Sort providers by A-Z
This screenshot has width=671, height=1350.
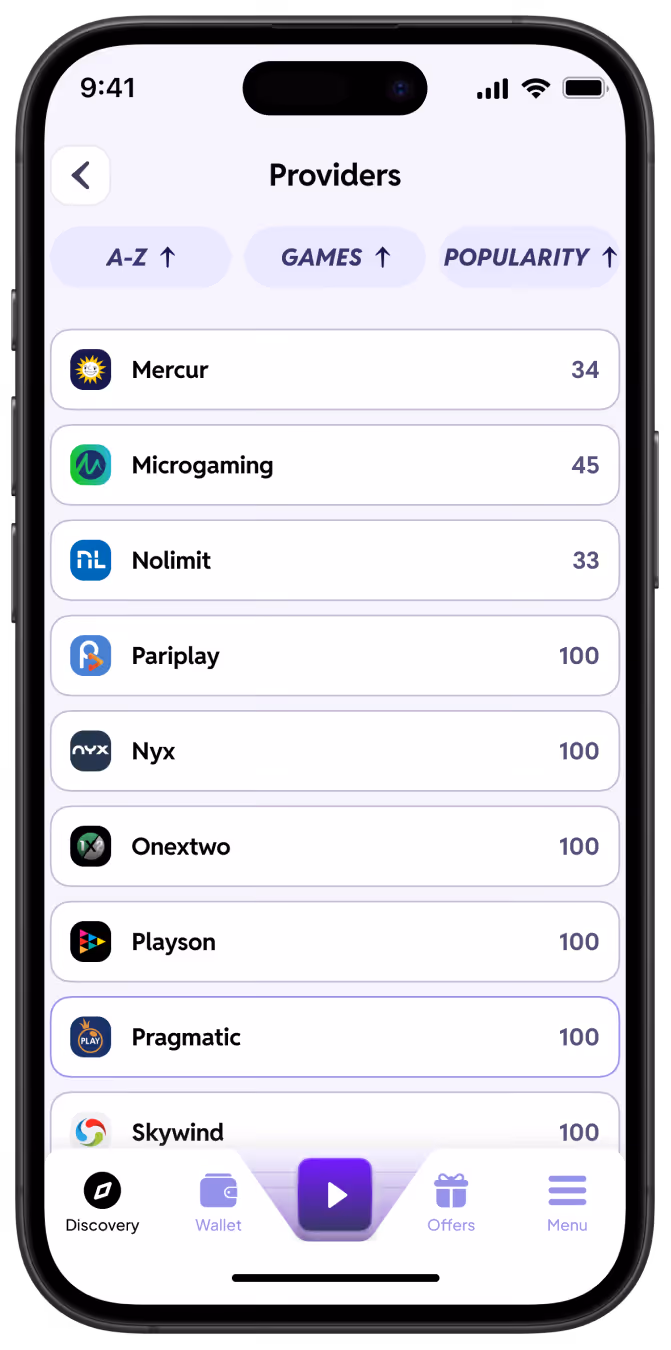pos(141,258)
